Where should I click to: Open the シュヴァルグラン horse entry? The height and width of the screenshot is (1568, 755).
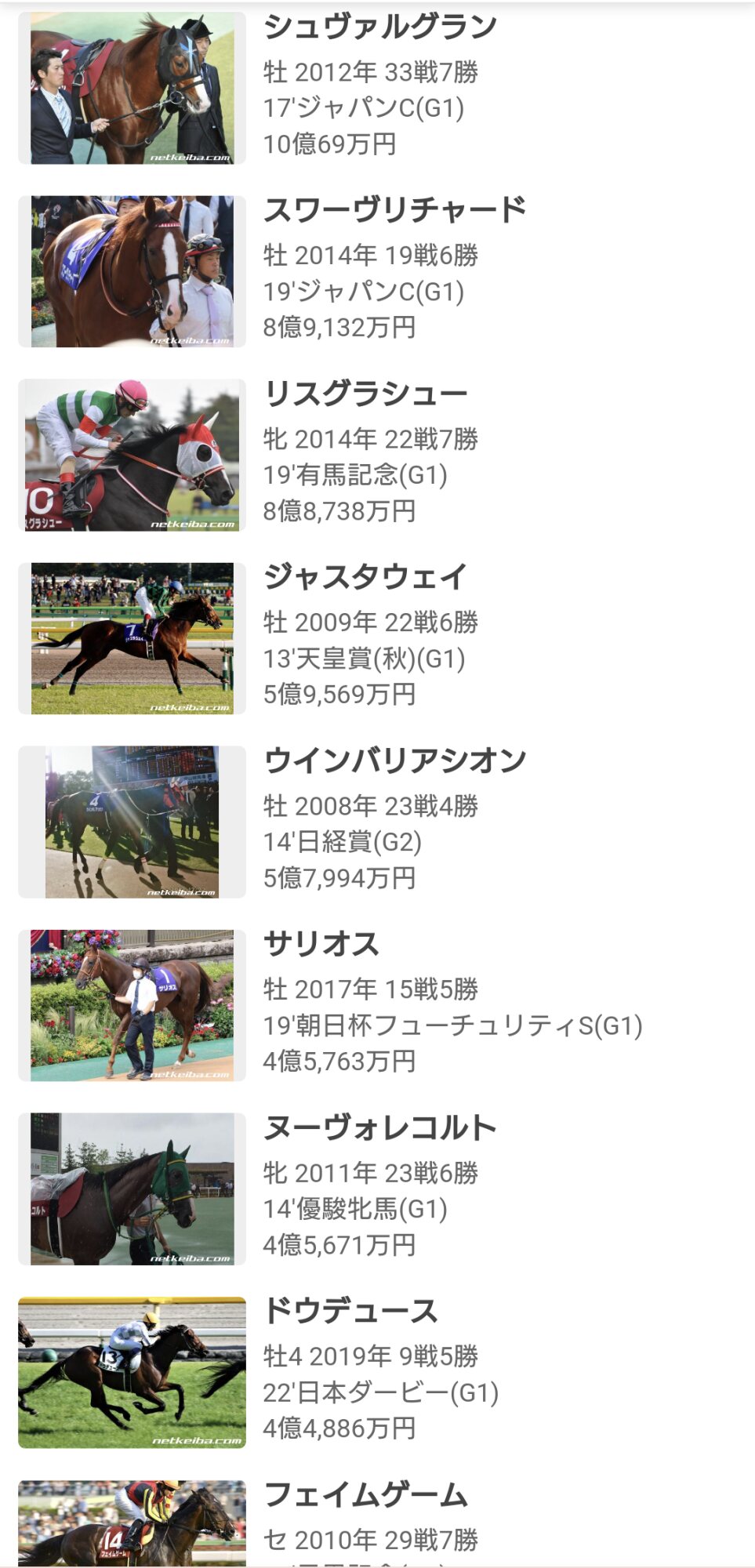(377, 88)
